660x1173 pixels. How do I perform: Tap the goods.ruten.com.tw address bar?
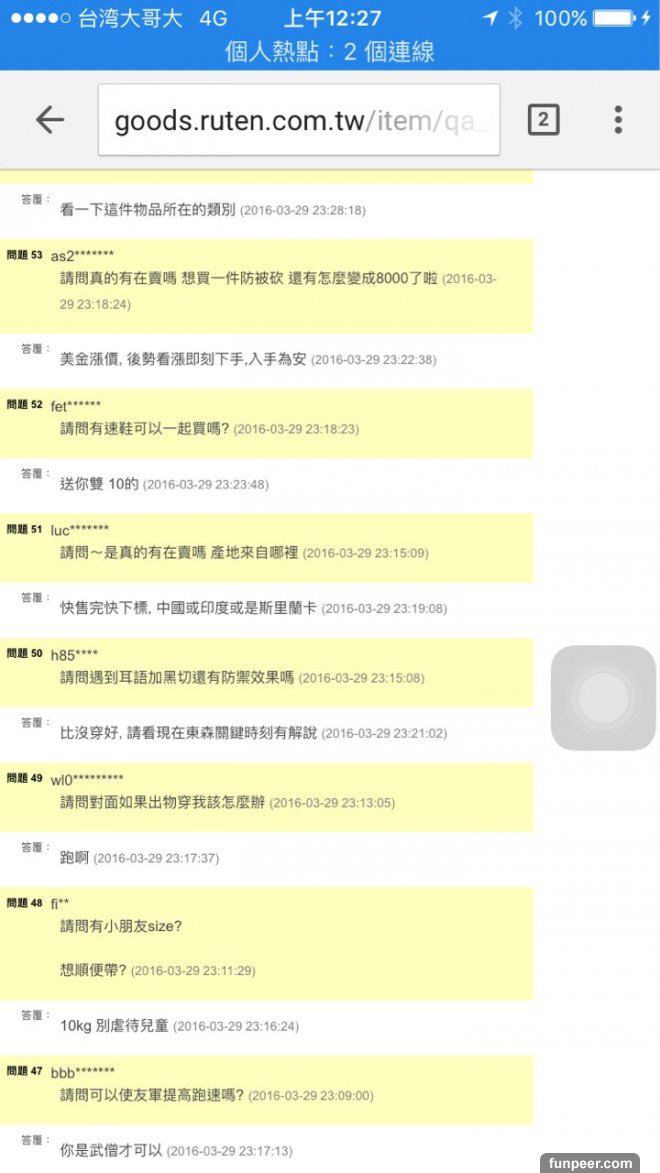click(x=298, y=121)
